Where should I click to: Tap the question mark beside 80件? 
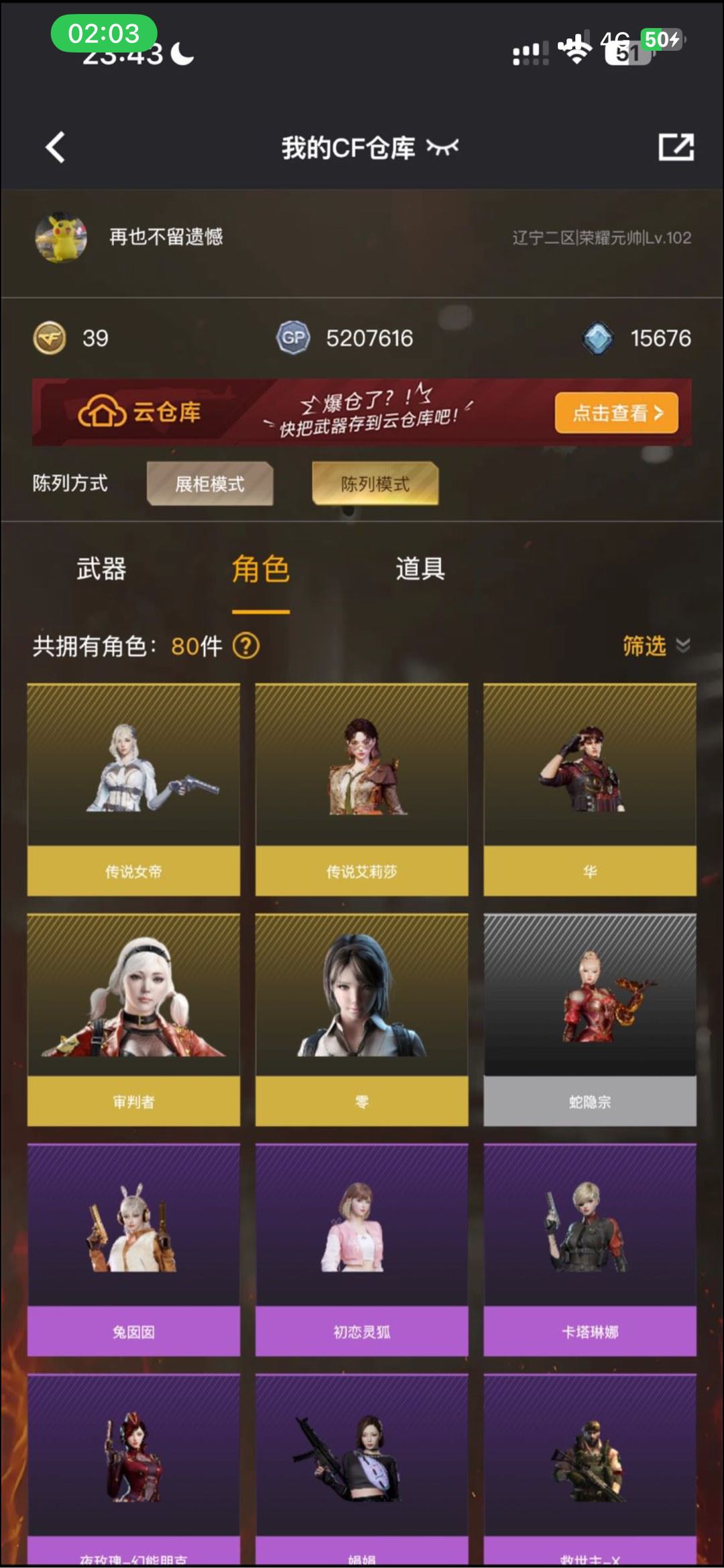(x=246, y=646)
